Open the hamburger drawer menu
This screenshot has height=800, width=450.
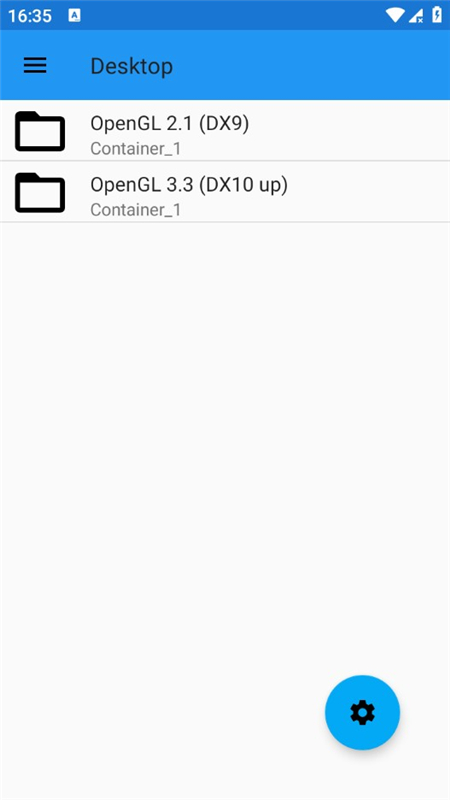[35, 65]
